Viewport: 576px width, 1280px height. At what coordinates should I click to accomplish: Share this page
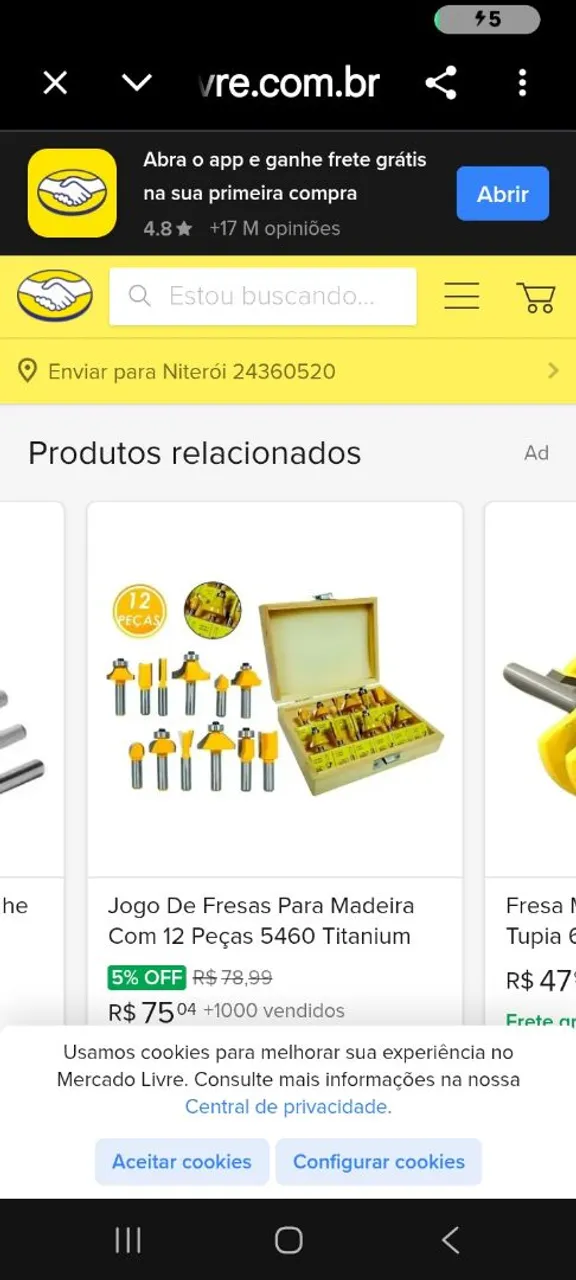441,83
